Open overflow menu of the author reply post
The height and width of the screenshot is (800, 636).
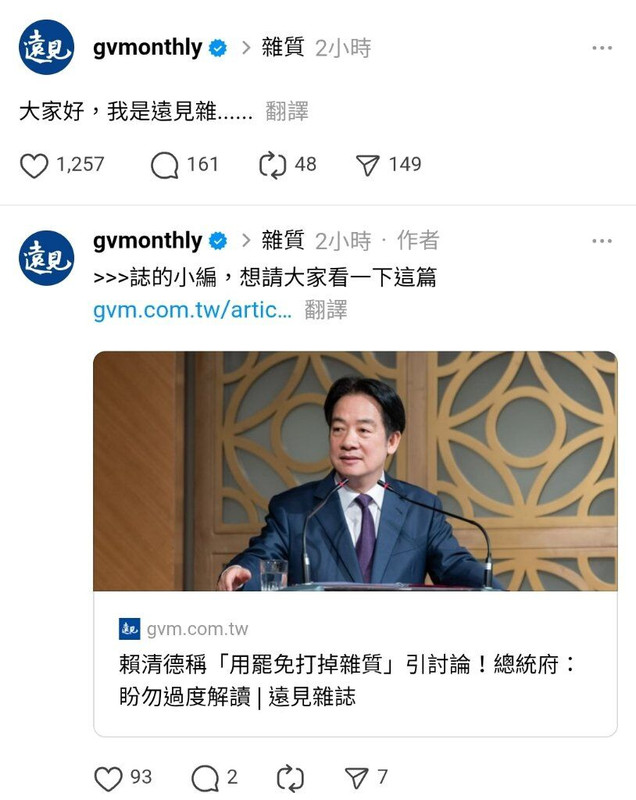pyautogui.click(x=602, y=241)
